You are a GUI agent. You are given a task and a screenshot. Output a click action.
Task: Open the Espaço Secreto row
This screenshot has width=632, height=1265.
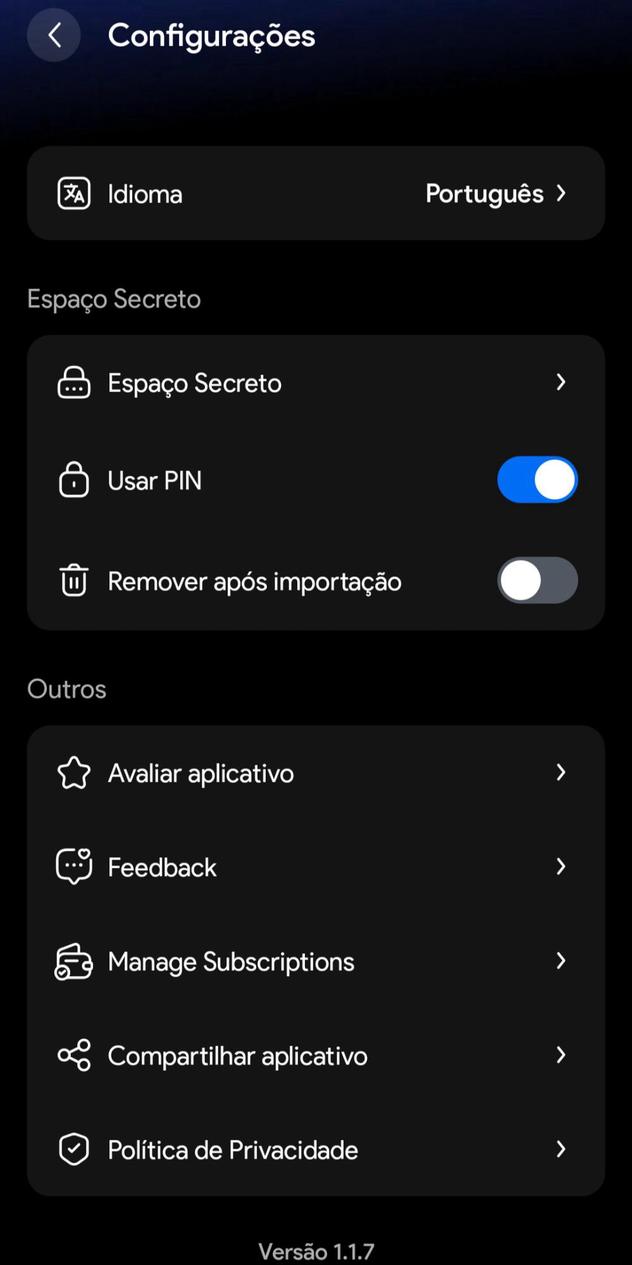[x=316, y=383]
